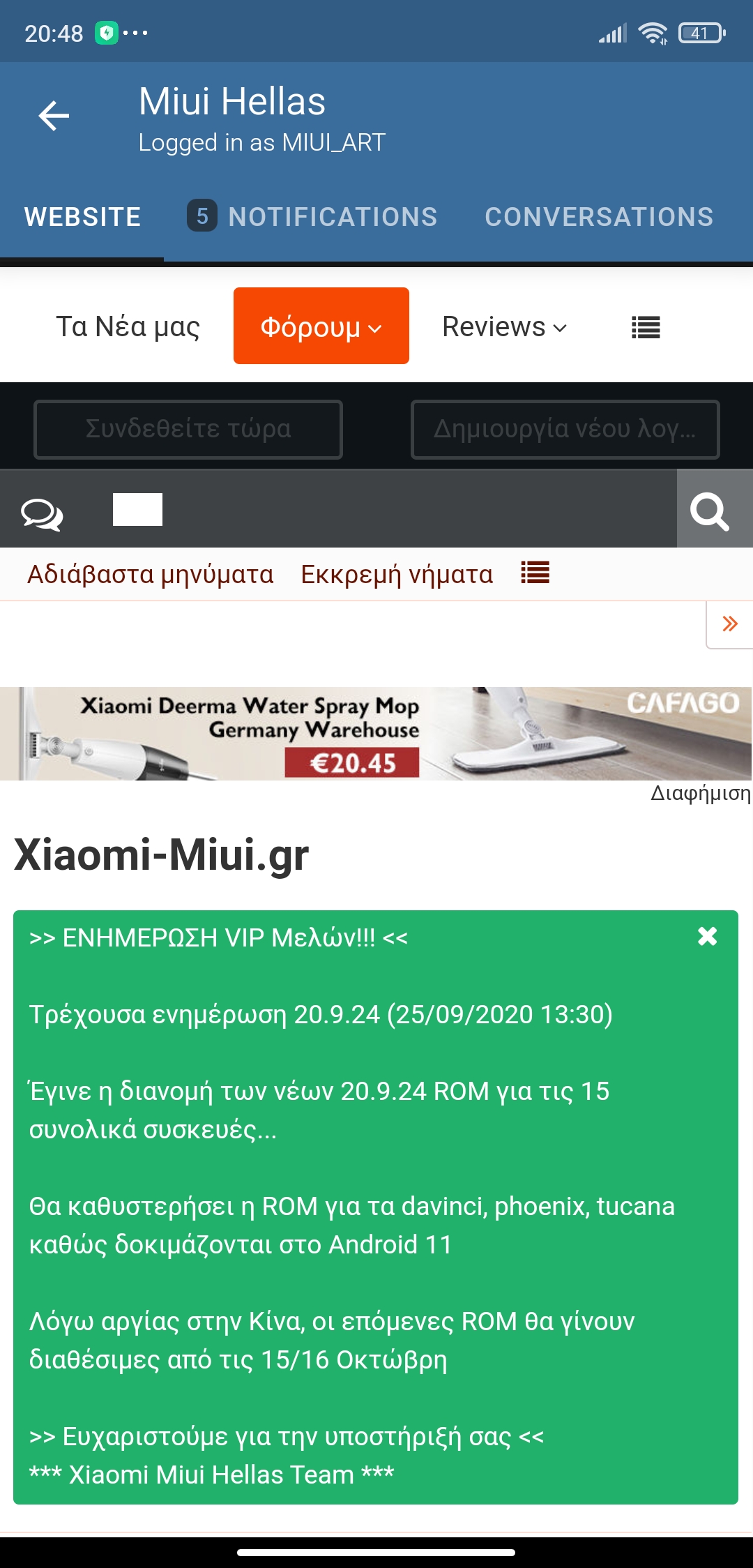753x1568 pixels.
Task: Open the forum search magnifier
Action: click(x=710, y=512)
